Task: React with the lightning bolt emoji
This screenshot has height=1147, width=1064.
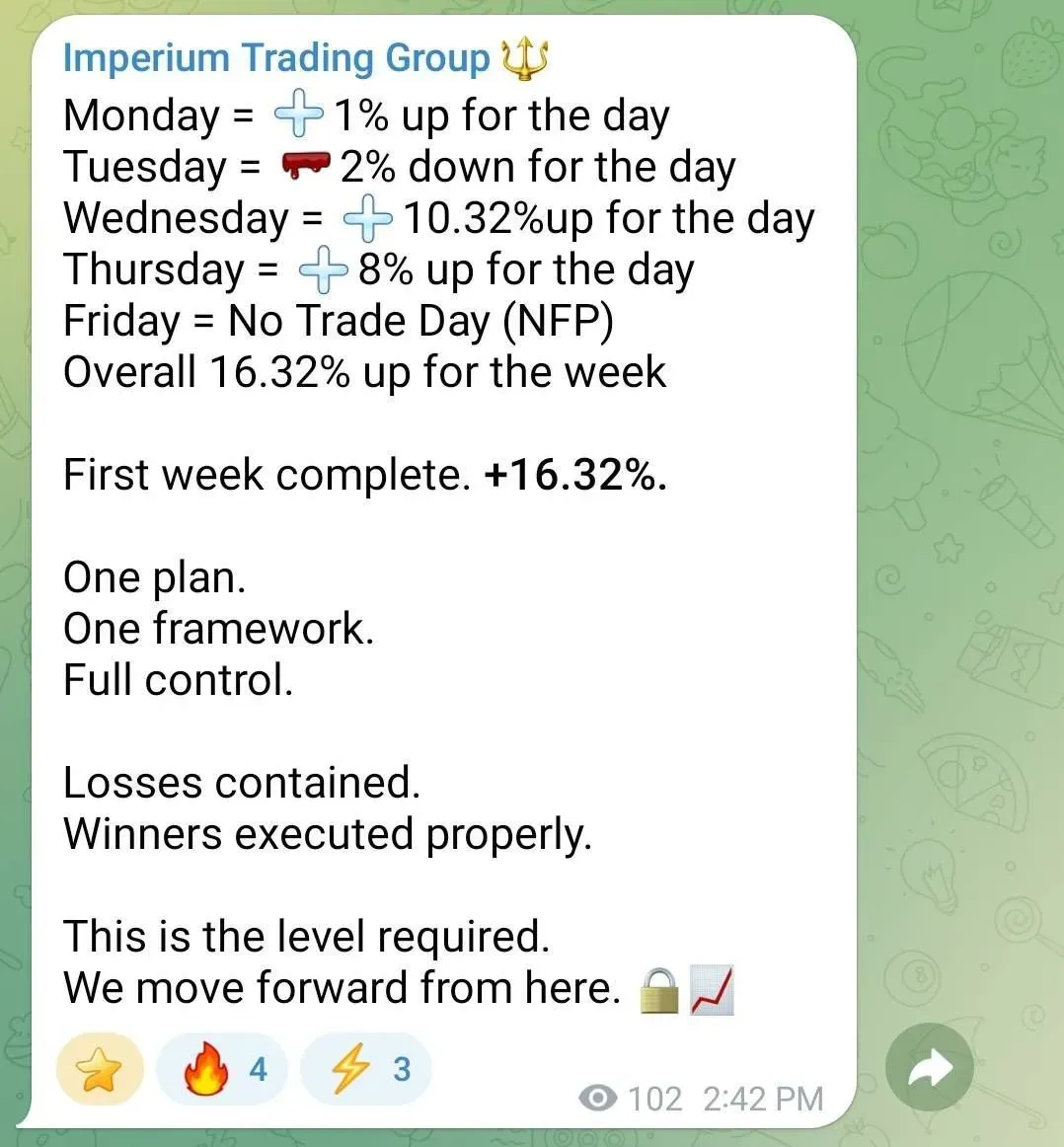Action: [x=366, y=1070]
